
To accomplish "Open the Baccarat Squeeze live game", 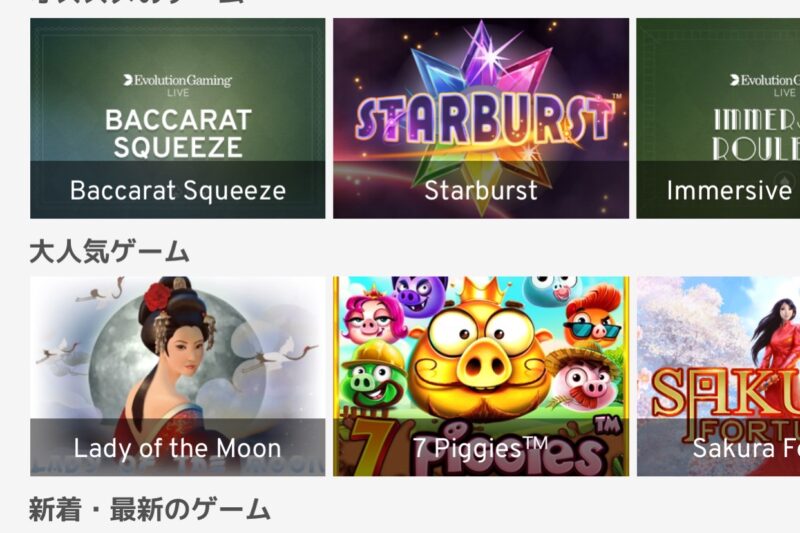I will click(x=177, y=118).
